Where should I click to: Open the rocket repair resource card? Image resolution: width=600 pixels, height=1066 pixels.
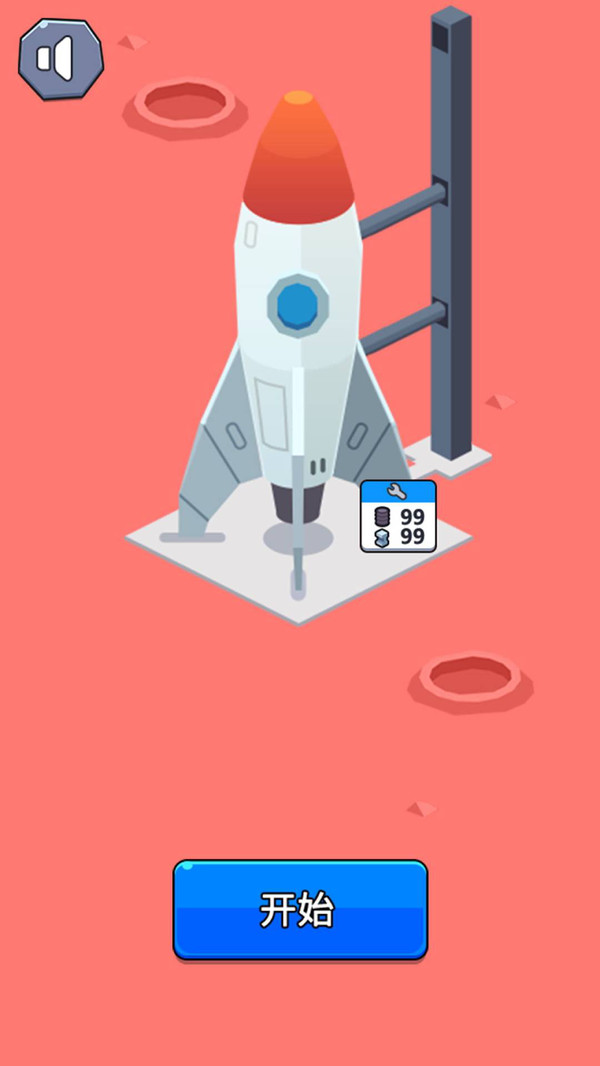click(x=398, y=516)
